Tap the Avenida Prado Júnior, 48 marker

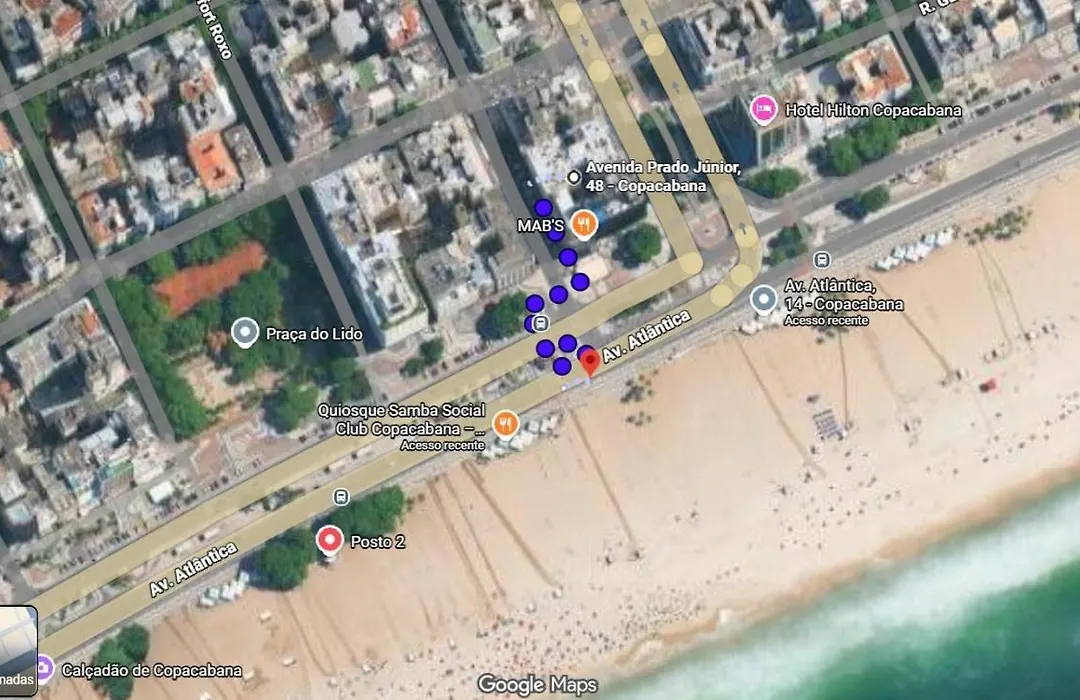coord(574,177)
